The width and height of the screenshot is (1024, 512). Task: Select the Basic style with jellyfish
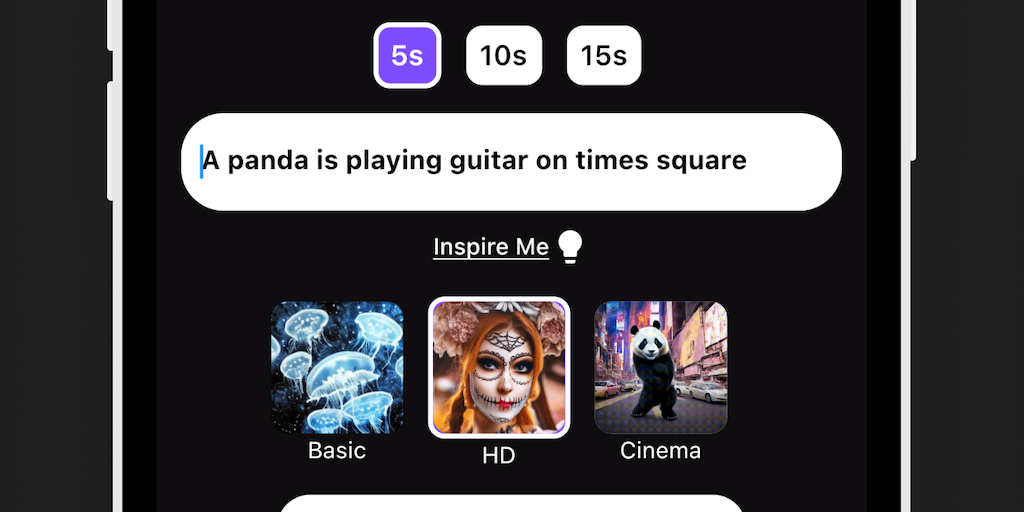(337, 367)
